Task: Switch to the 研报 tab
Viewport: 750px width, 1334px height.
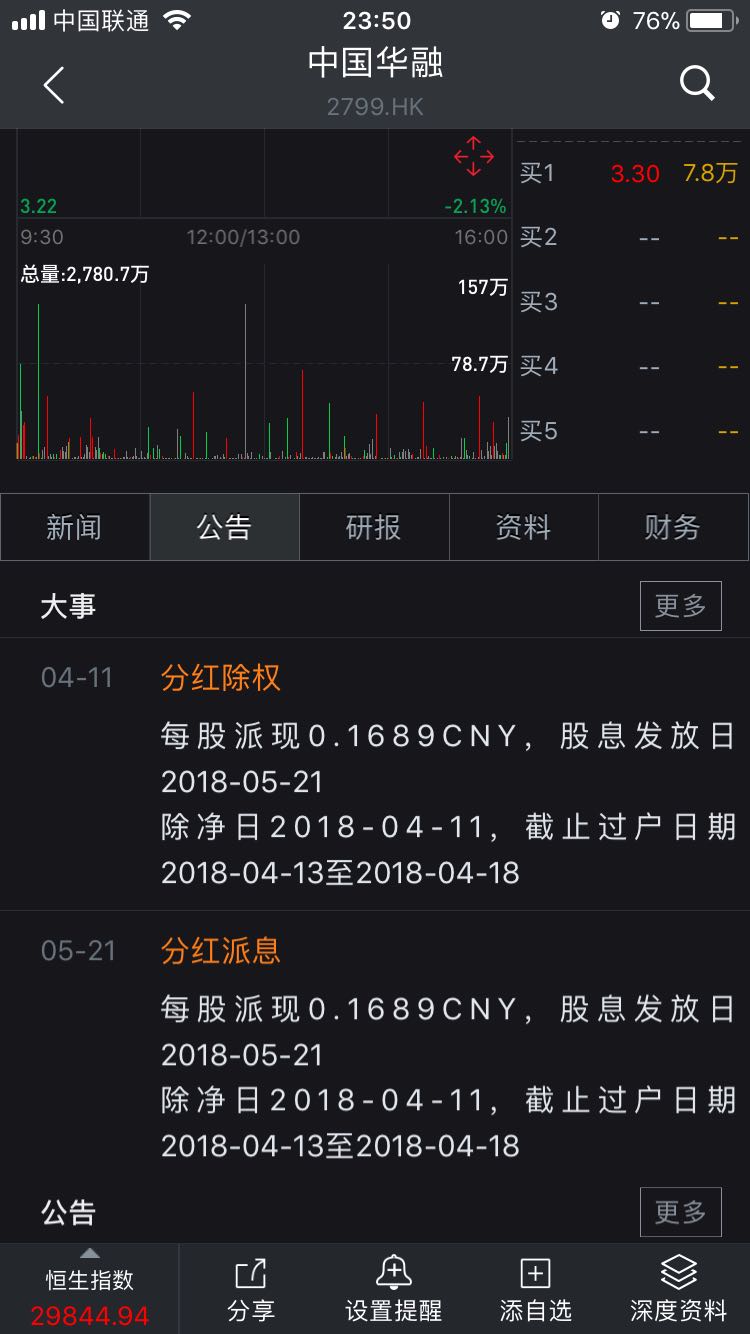Action: click(x=374, y=527)
